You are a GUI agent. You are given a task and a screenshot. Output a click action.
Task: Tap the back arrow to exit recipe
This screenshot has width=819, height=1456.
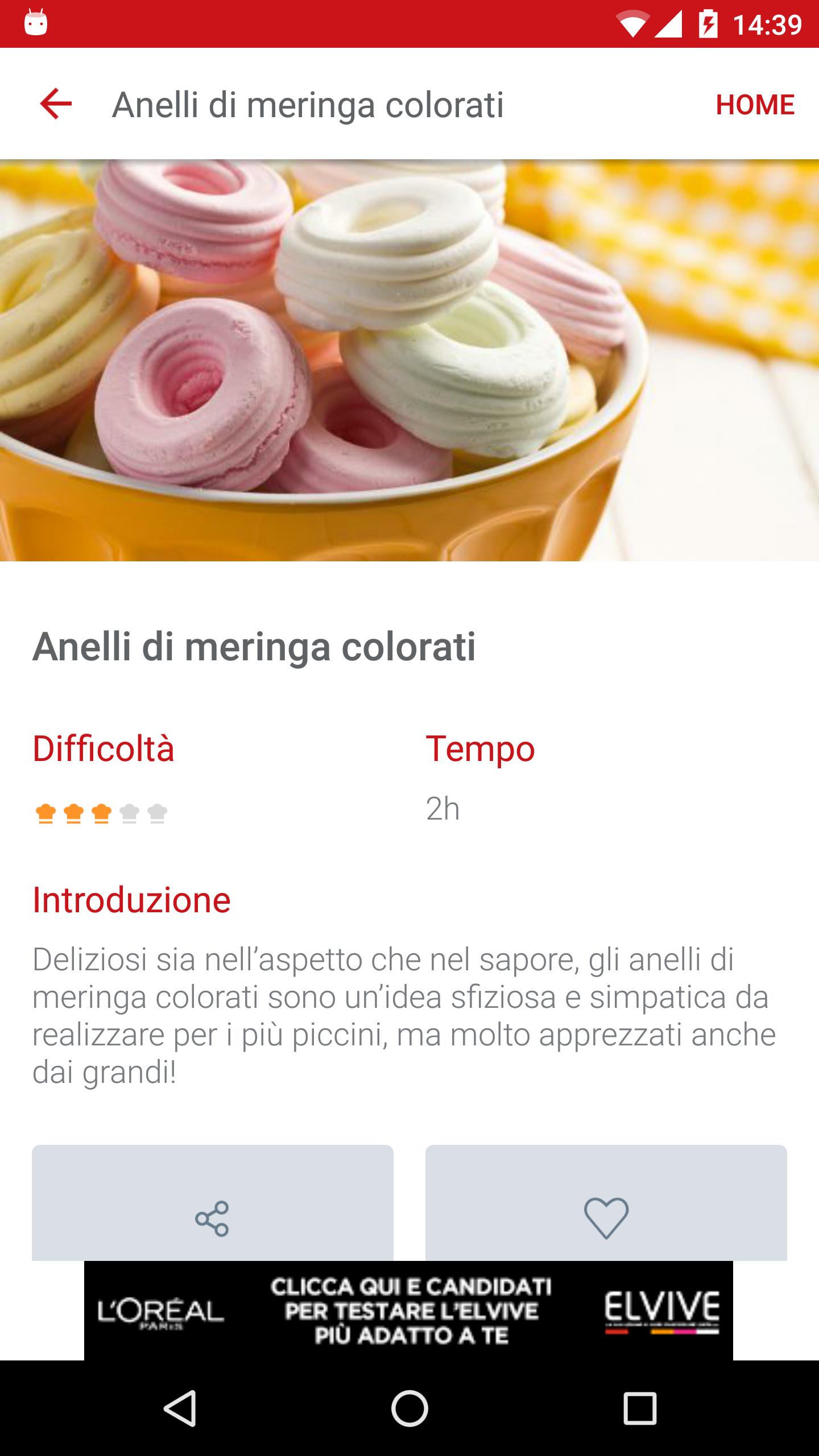click(x=55, y=105)
